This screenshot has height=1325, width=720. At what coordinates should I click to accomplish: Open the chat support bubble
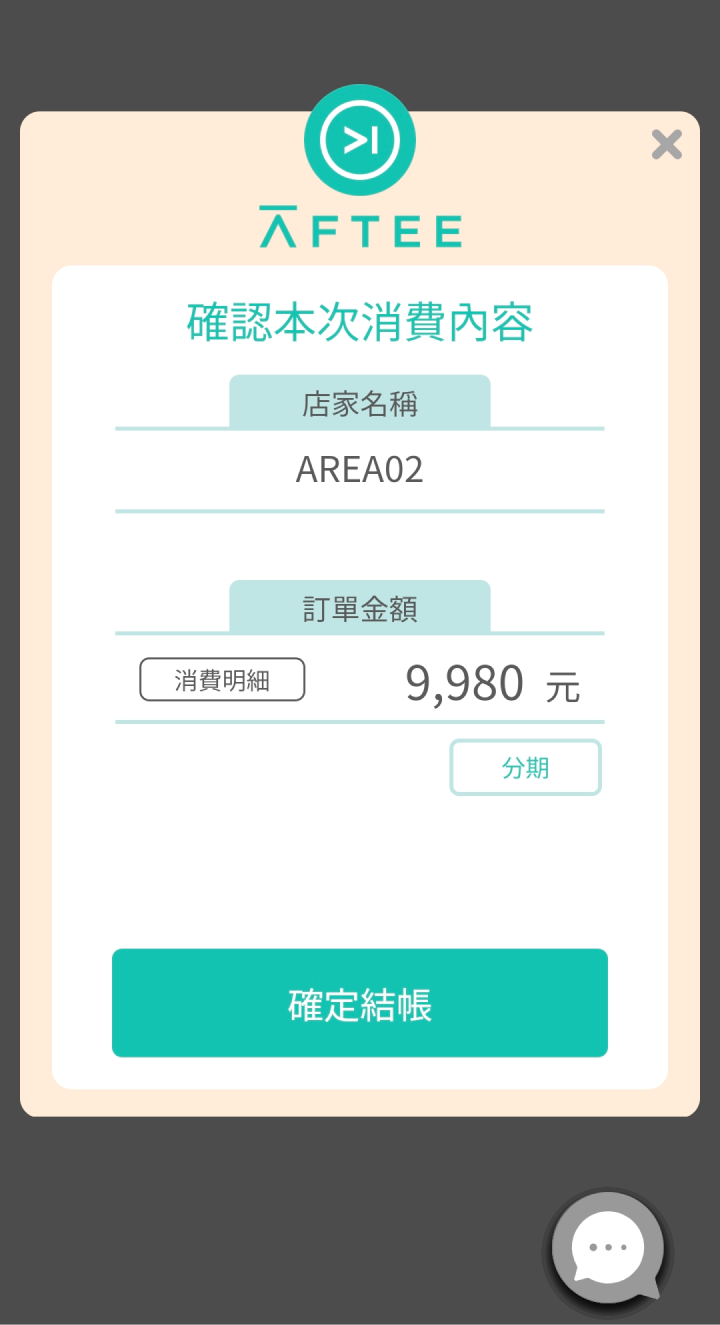pos(608,1247)
